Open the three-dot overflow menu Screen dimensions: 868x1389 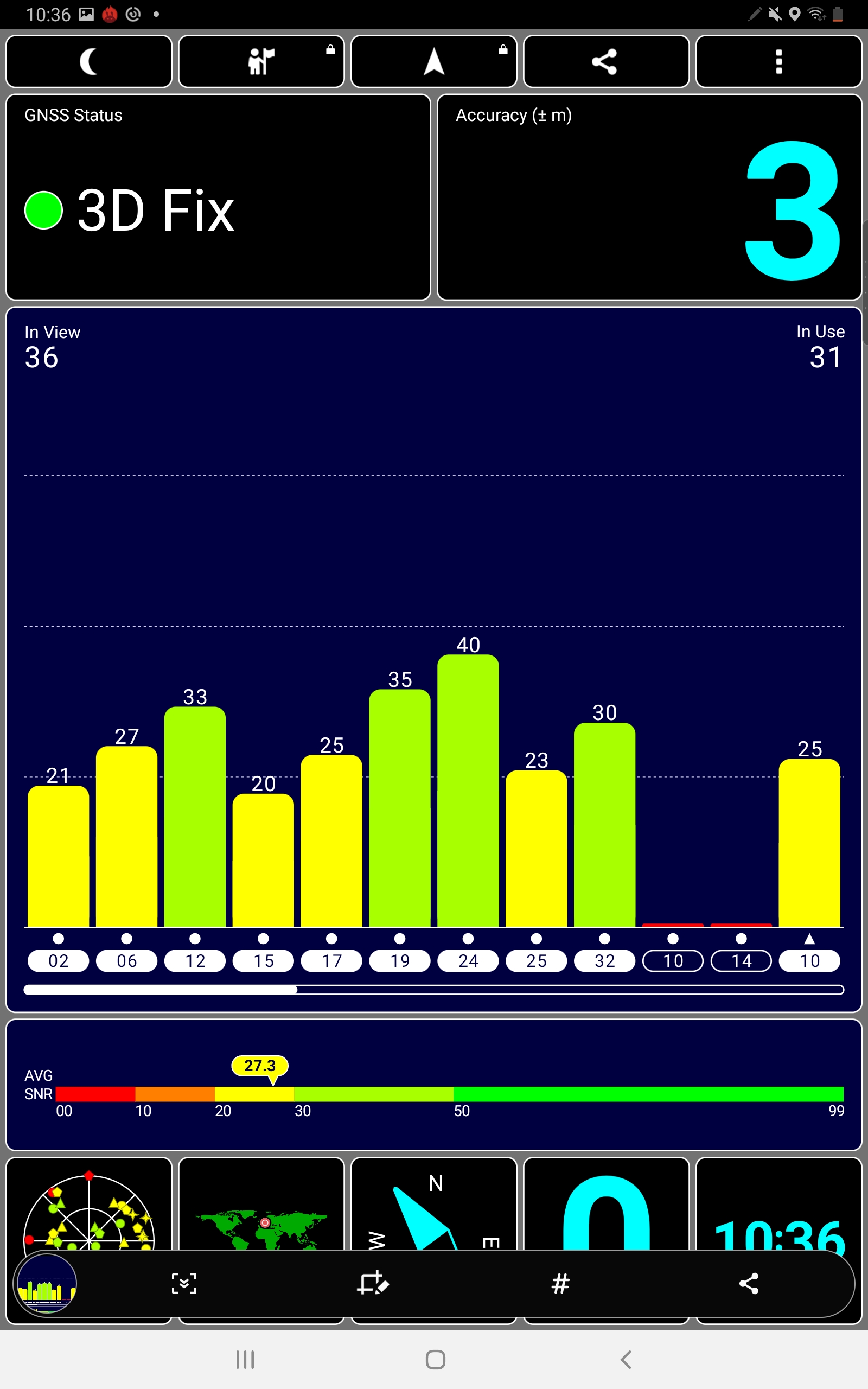coord(778,61)
